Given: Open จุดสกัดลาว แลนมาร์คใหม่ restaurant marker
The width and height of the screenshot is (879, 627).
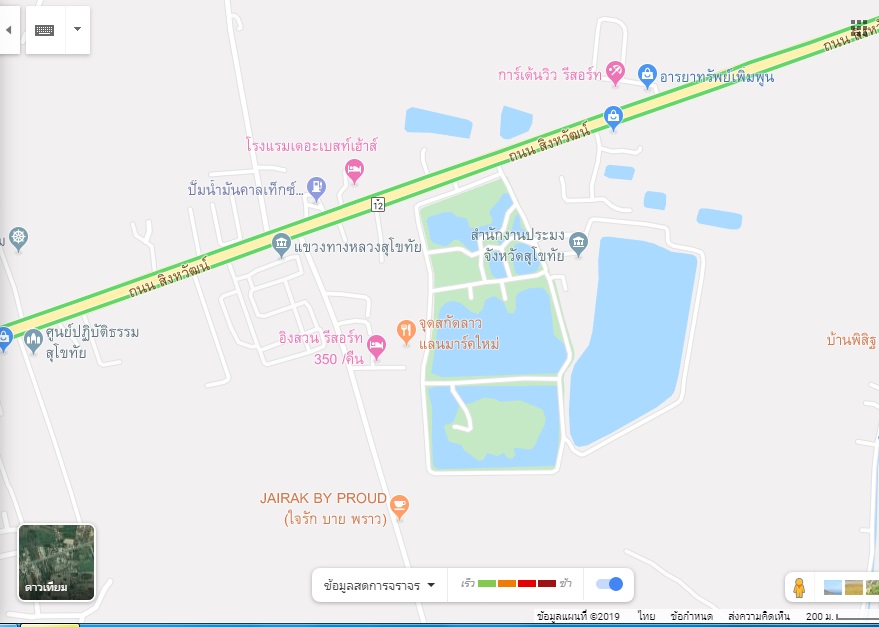Looking at the screenshot, I should (x=406, y=330).
